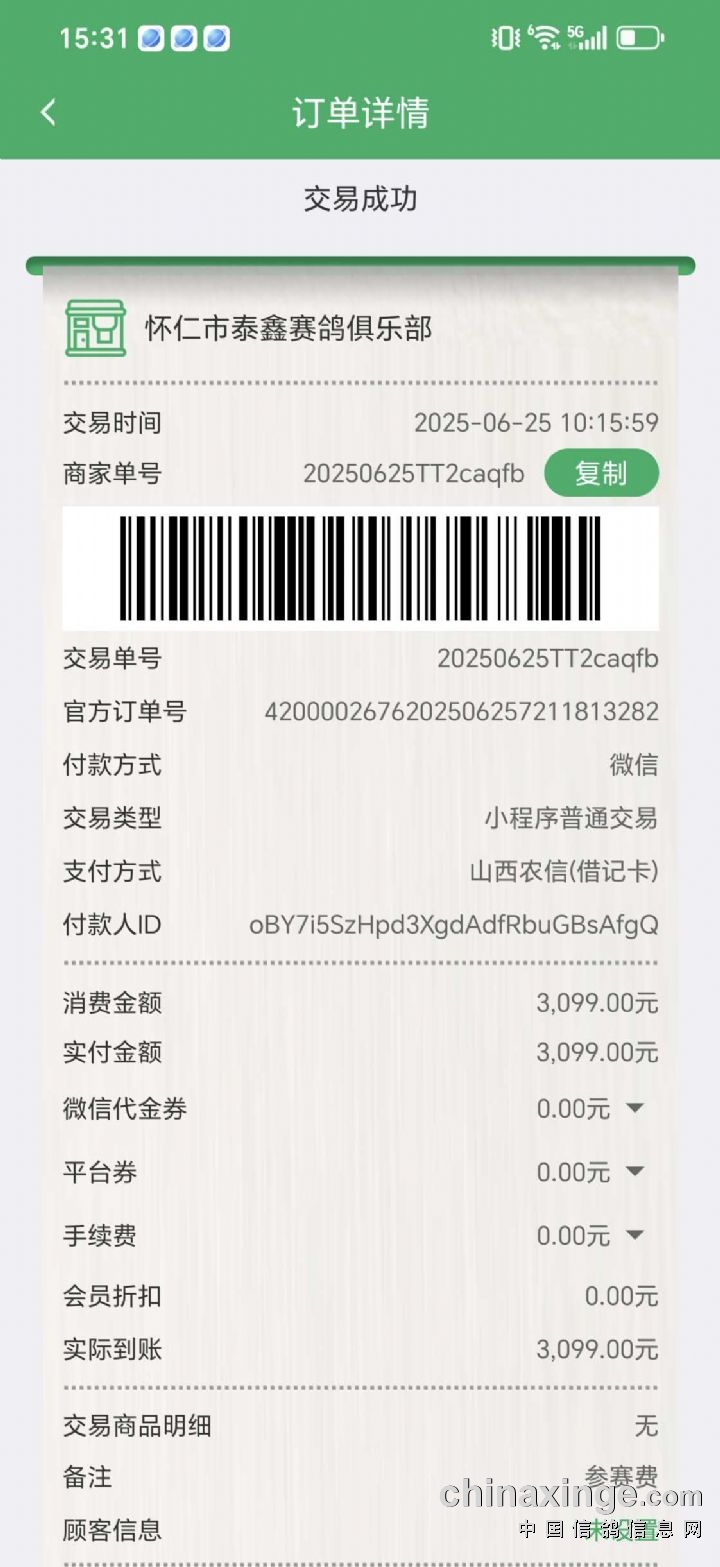
Task: Expand the 微信代金券 amount details
Action: (634, 1108)
